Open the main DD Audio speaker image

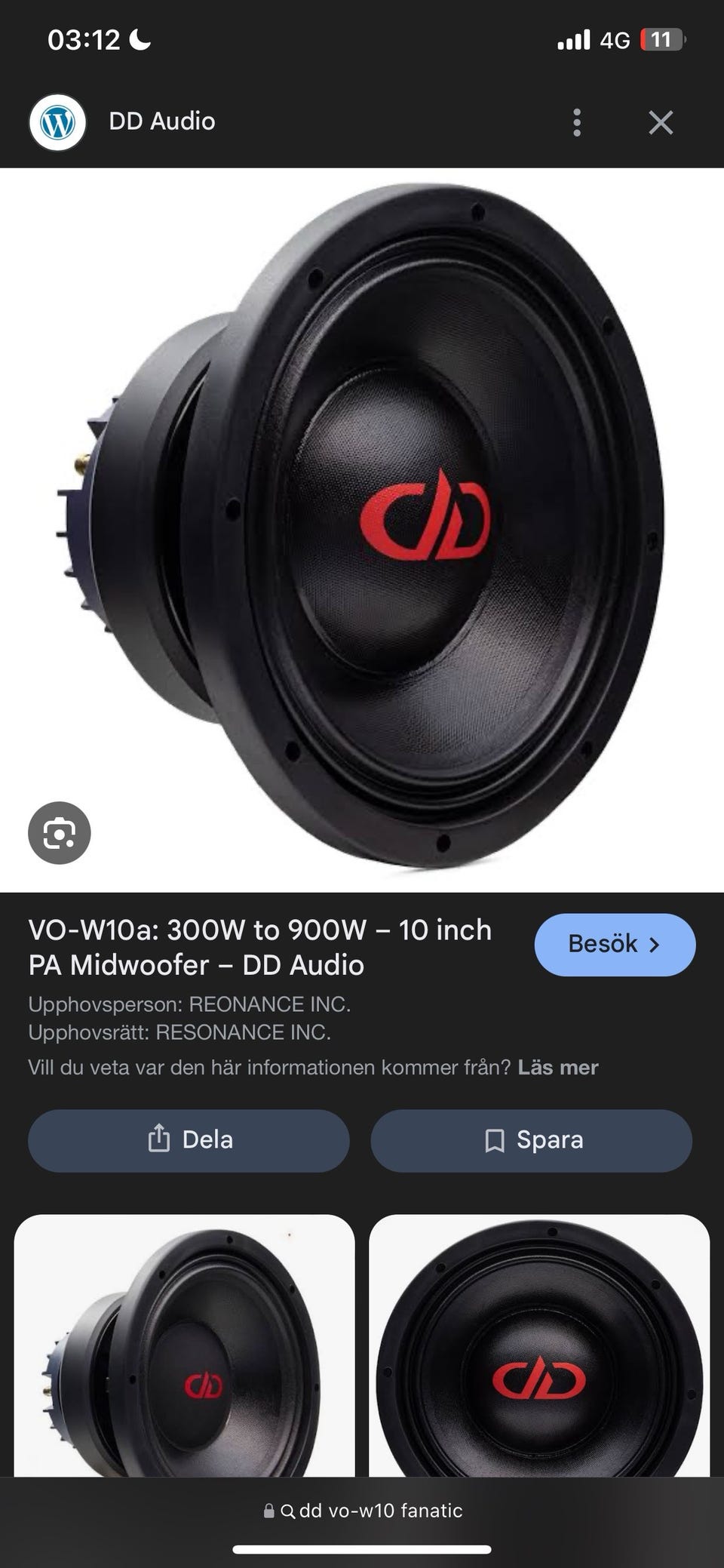[x=362, y=528]
